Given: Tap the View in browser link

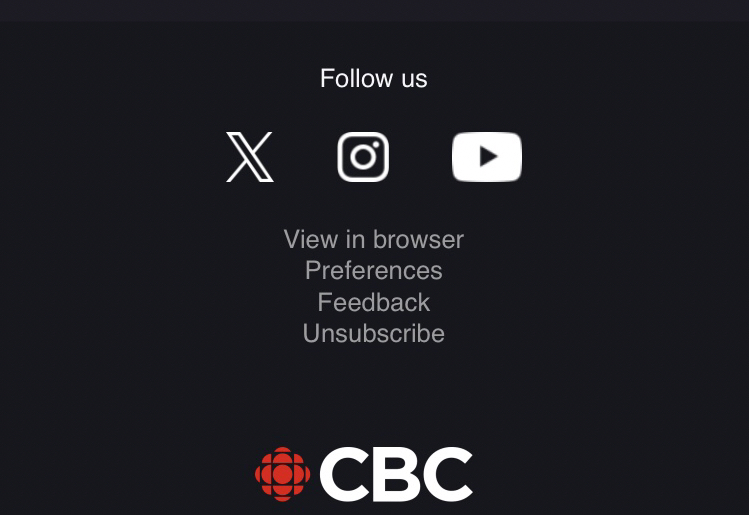Looking at the screenshot, I should (373, 239).
